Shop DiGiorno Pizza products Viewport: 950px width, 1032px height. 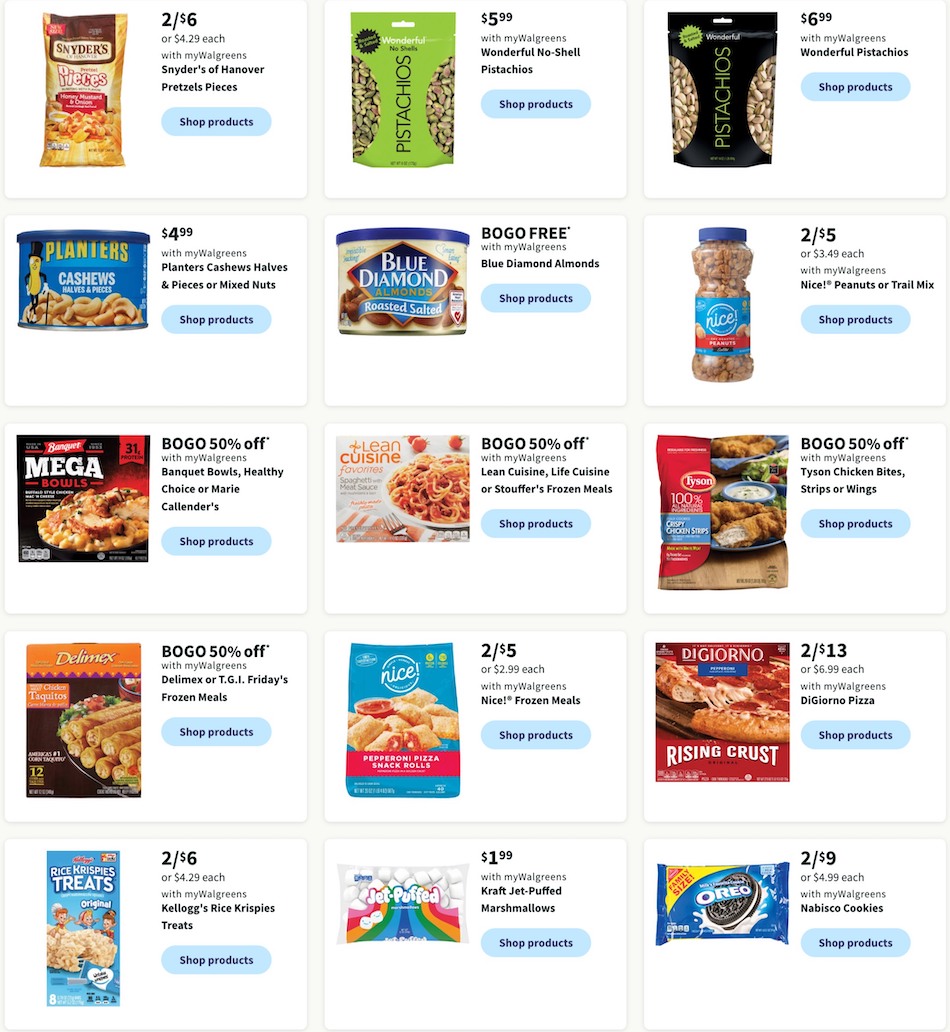coord(855,735)
